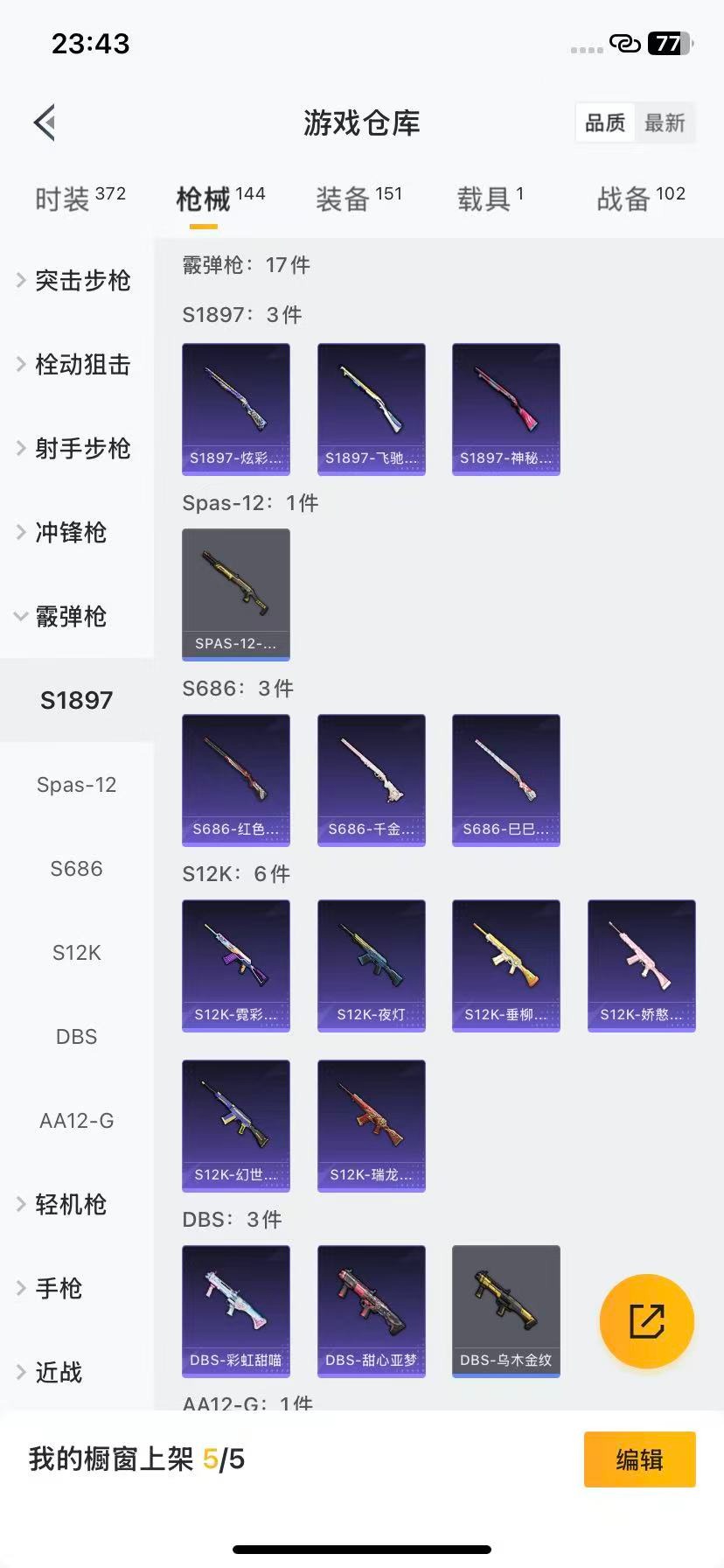Go back using the top-left arrow

click(45, 122)
